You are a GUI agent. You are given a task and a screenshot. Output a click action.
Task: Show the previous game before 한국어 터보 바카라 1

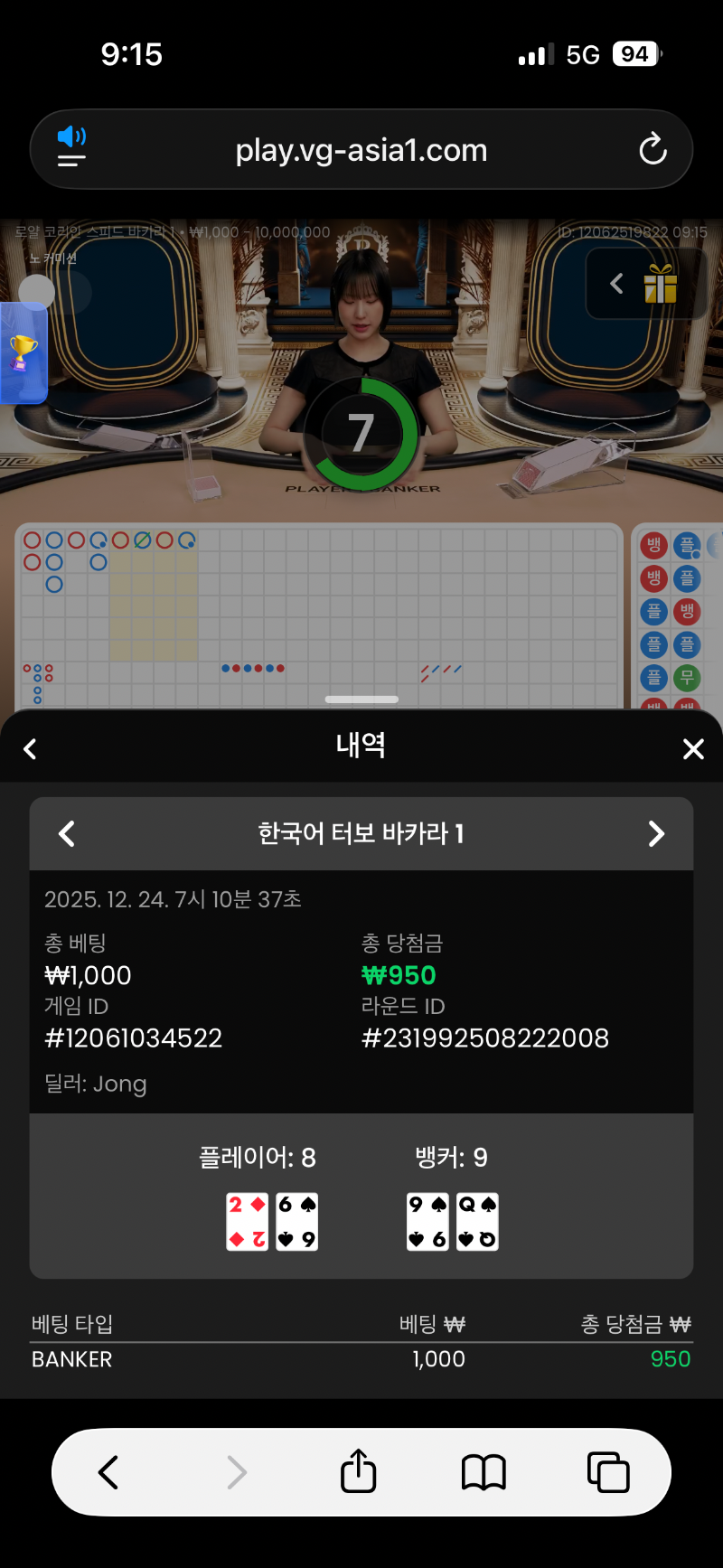pyautogui.click(x=67, y=833)
